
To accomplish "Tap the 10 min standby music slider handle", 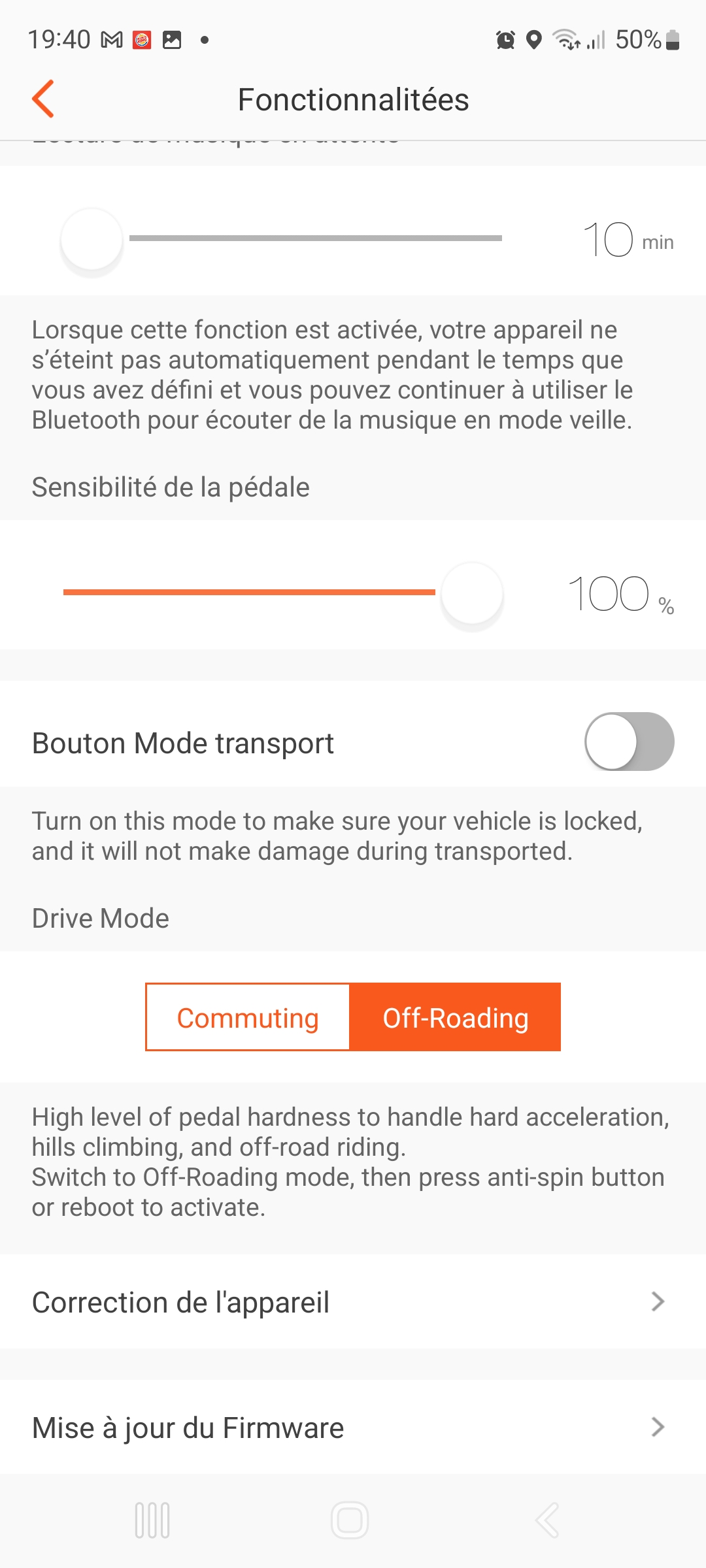I will [92, 239].
